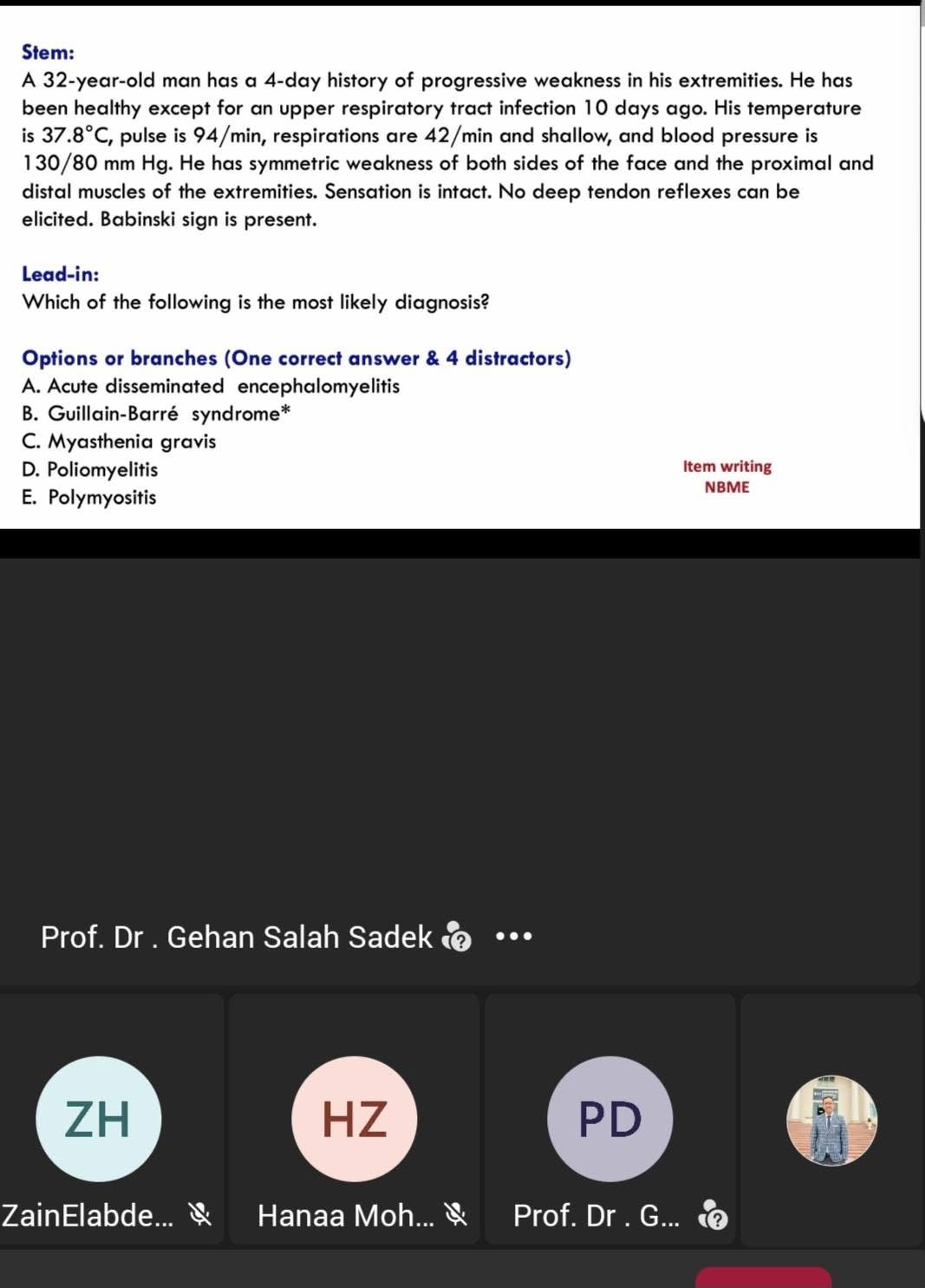
Task: Open the Prof. Dr. G participant tile
Action: [x=609, y=1120]
